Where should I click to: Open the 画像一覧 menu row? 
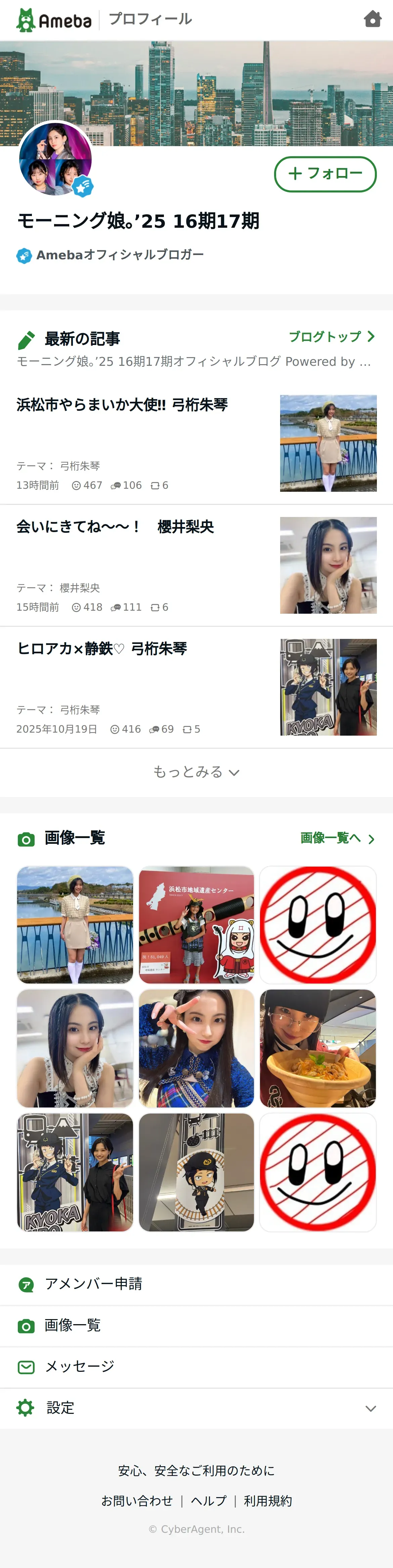[196, 1326]
